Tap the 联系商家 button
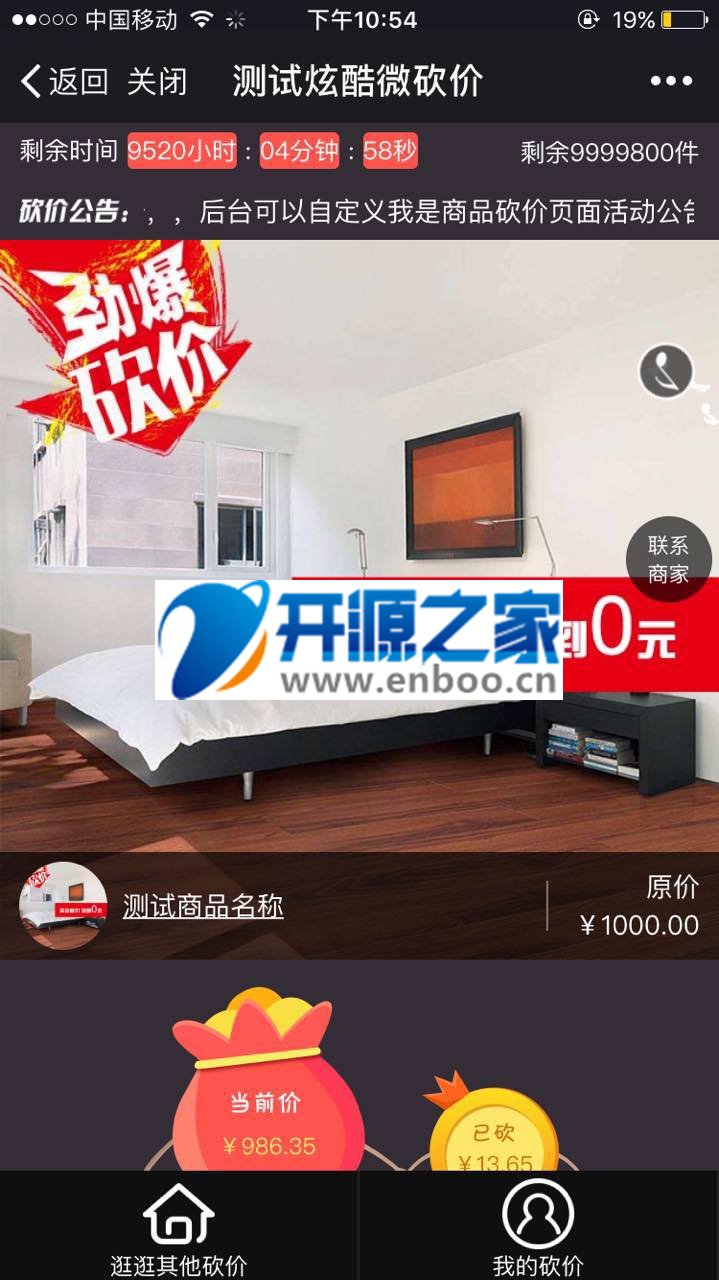The image size is (719, 1280). (668, 560)
